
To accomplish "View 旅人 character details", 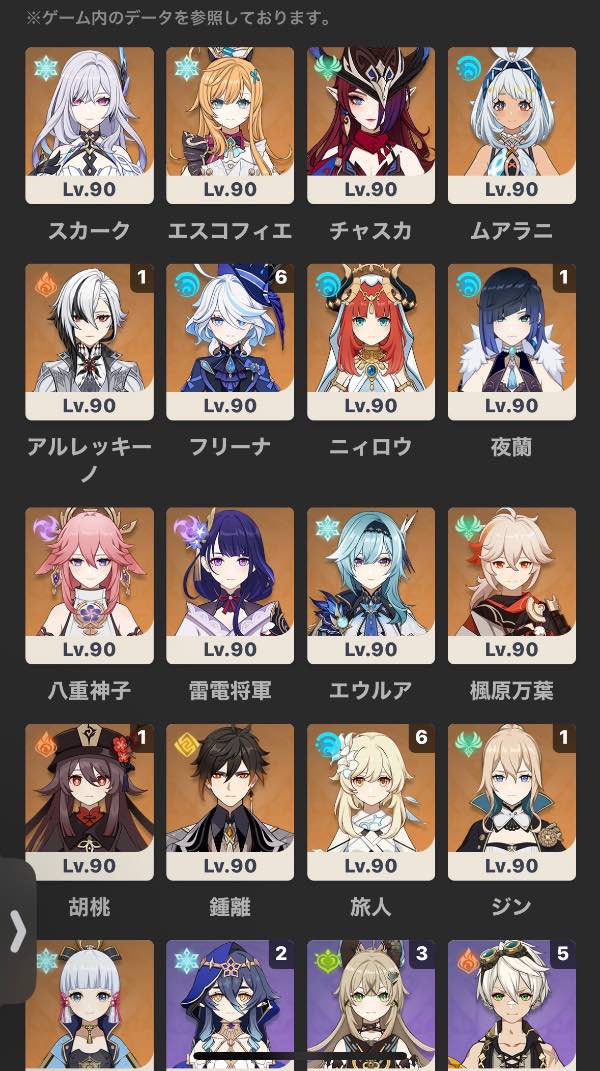I will point(371,801).
